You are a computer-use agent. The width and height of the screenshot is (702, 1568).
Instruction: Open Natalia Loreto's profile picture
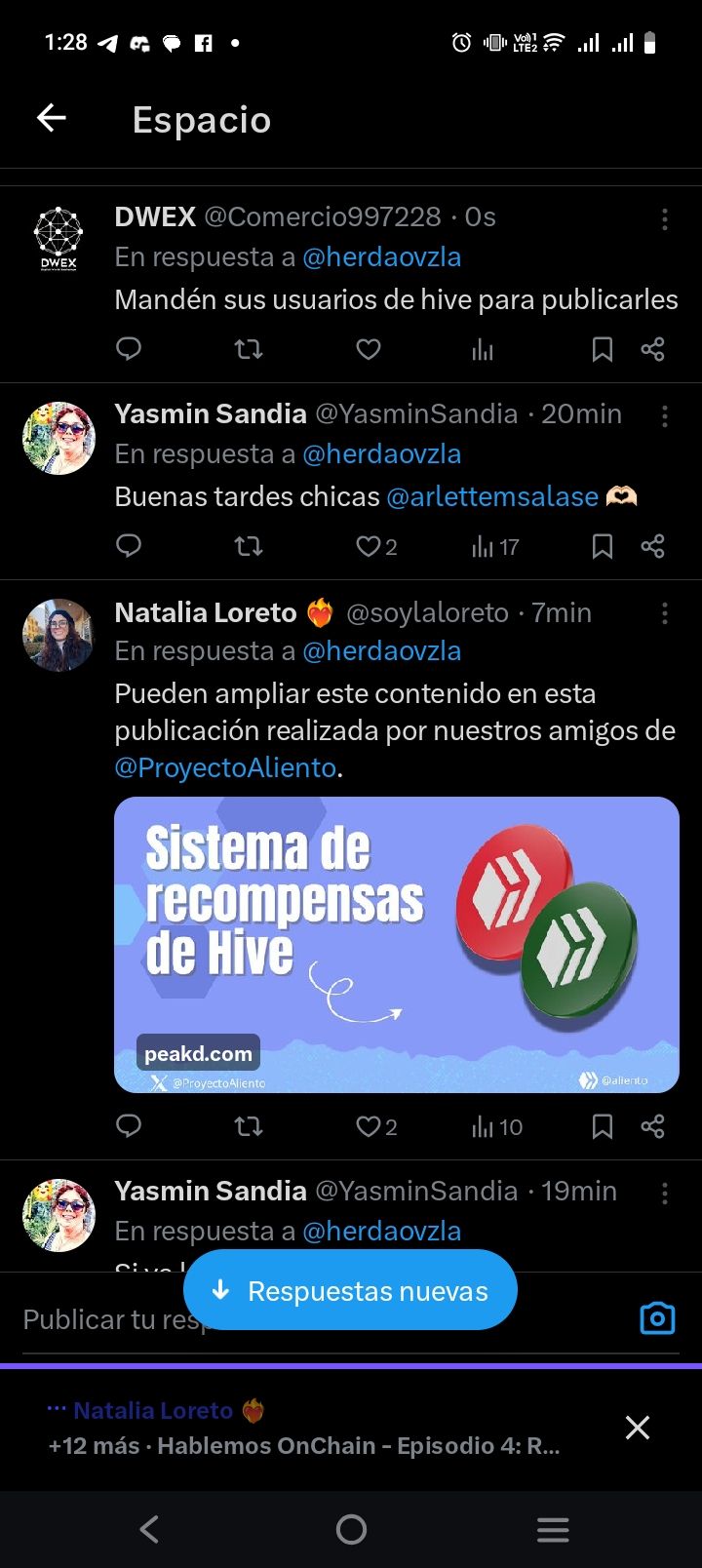pos(58,635)
